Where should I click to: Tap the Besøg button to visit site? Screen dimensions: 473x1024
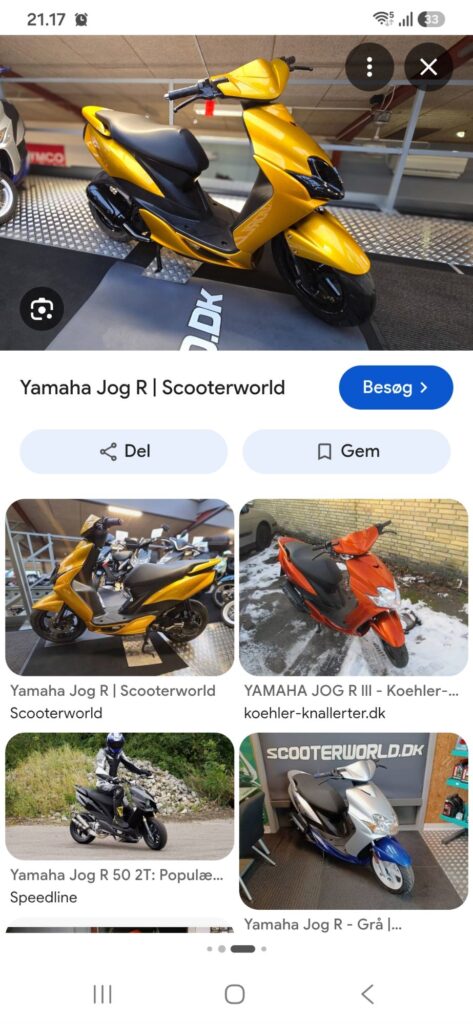(396, 387)
